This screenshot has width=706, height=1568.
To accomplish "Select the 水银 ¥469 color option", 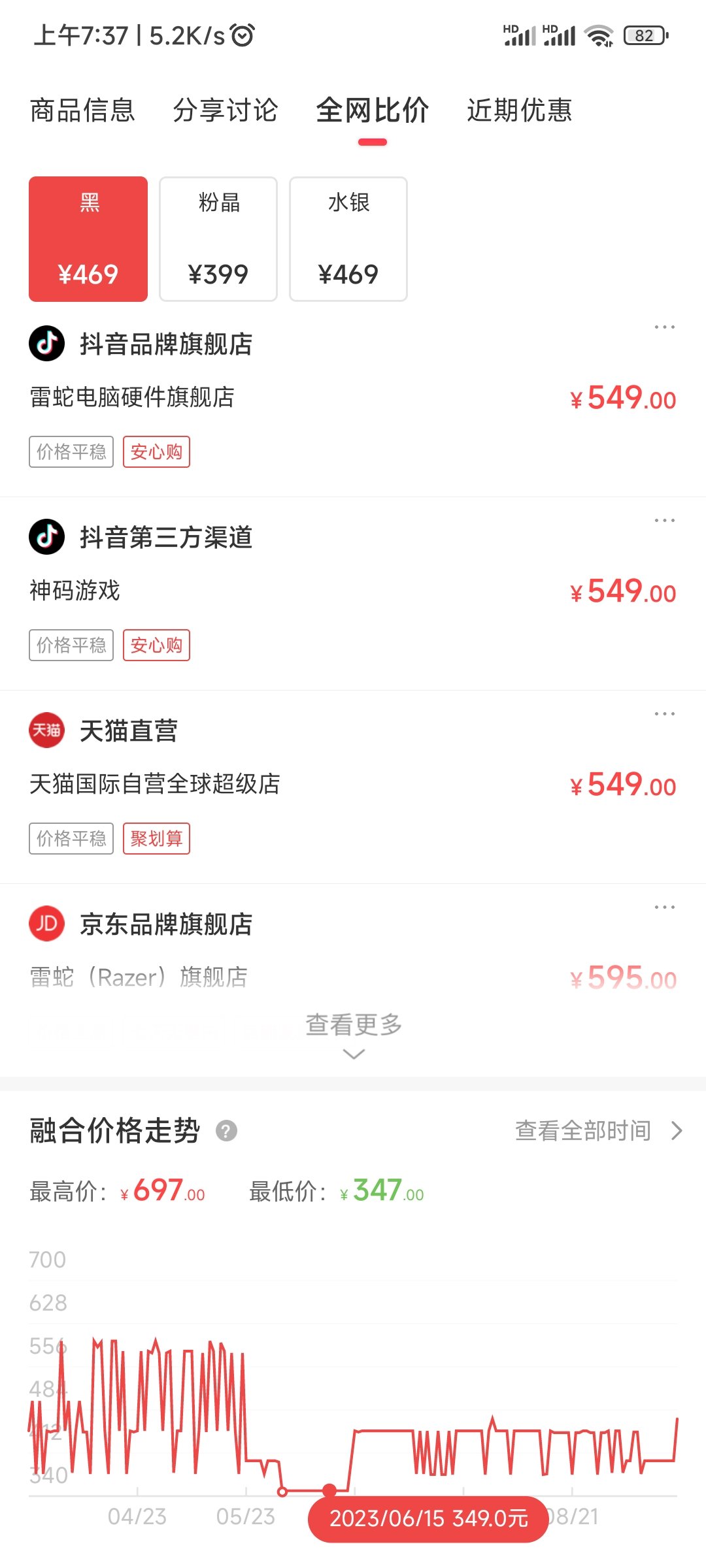I will coord(348,239).
